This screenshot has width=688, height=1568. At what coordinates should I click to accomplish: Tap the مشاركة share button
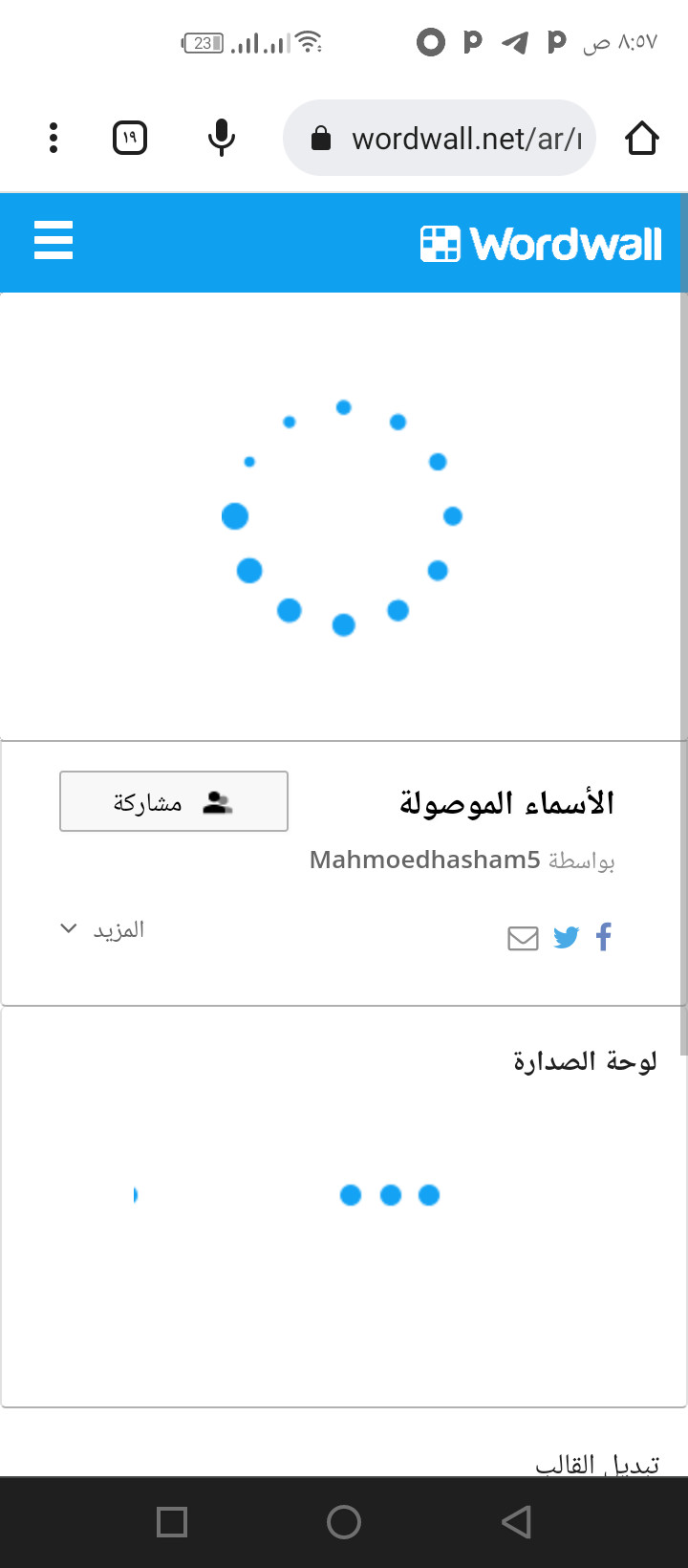[174, 801]
